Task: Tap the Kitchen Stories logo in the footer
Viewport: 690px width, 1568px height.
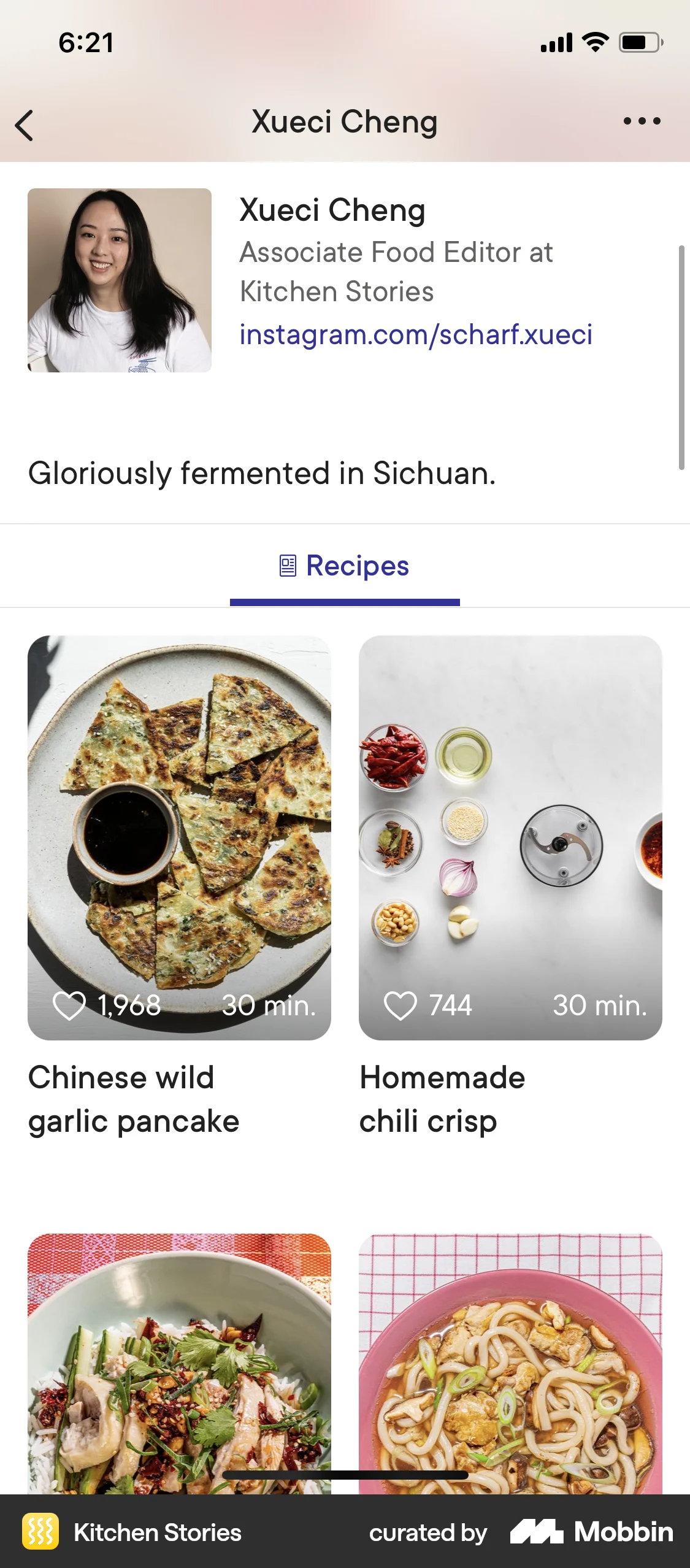Action: point(42,1532)
